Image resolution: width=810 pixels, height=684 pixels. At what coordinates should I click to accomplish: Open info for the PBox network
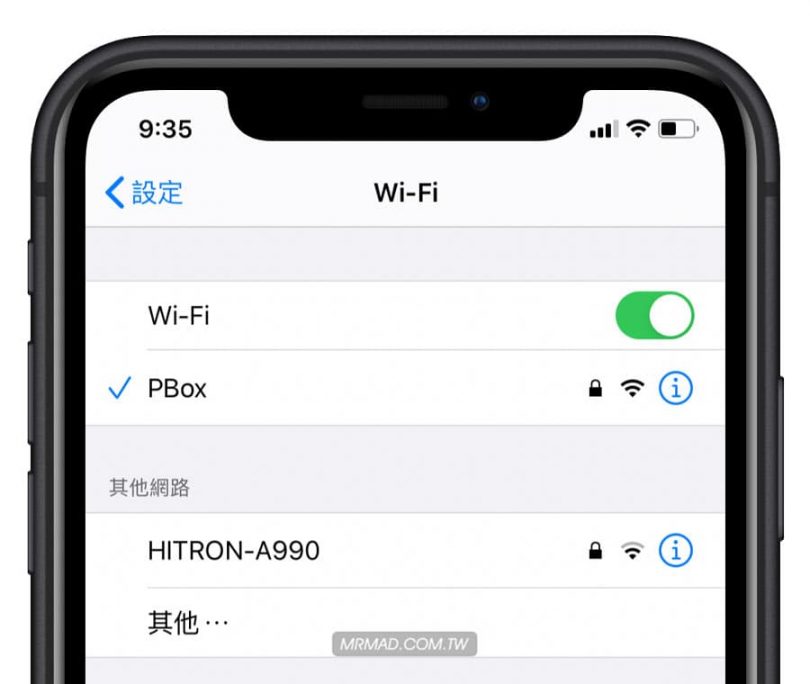tap(676, 388)
